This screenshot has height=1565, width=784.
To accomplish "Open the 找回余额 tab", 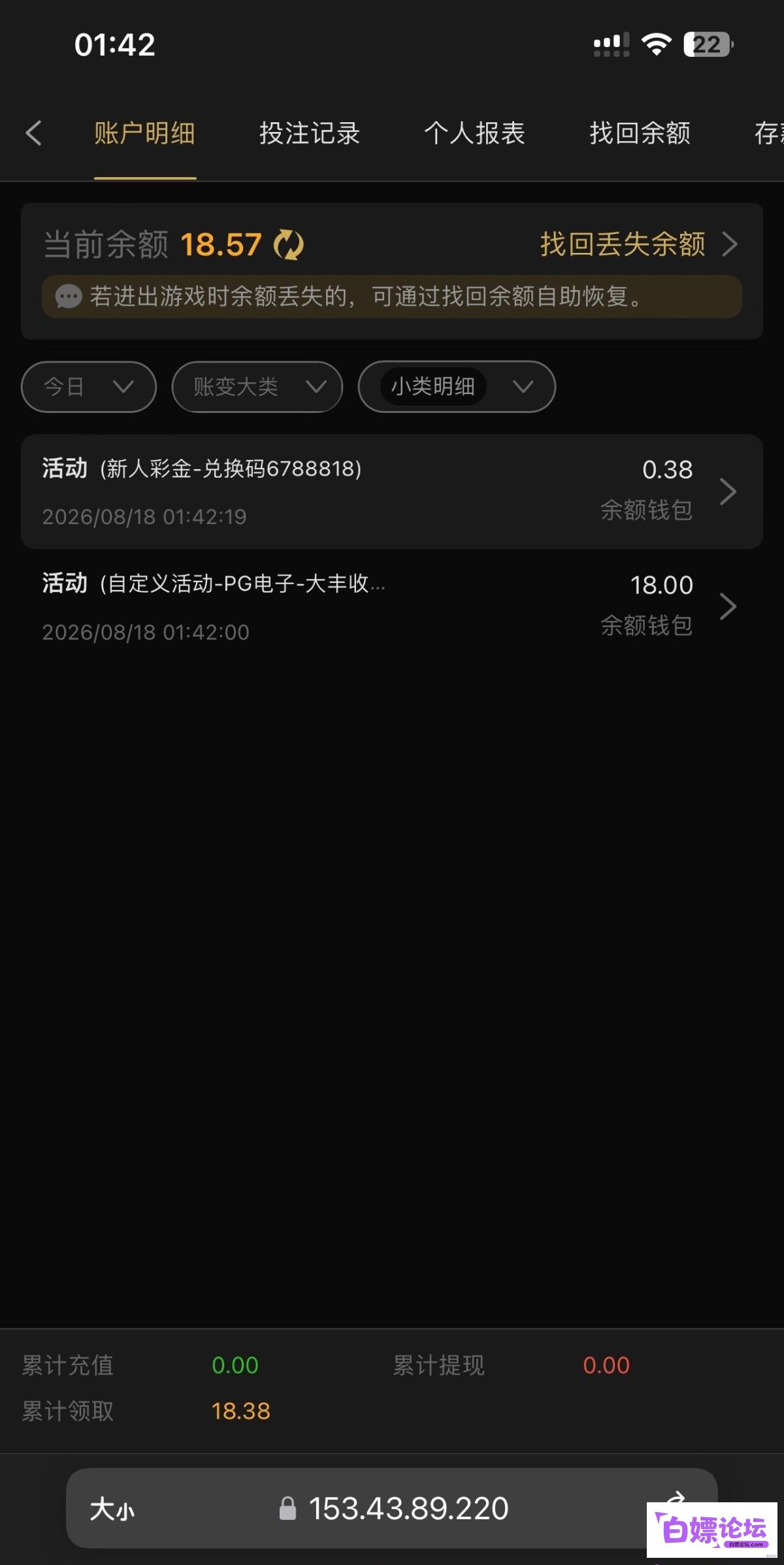I will (640, 133).
